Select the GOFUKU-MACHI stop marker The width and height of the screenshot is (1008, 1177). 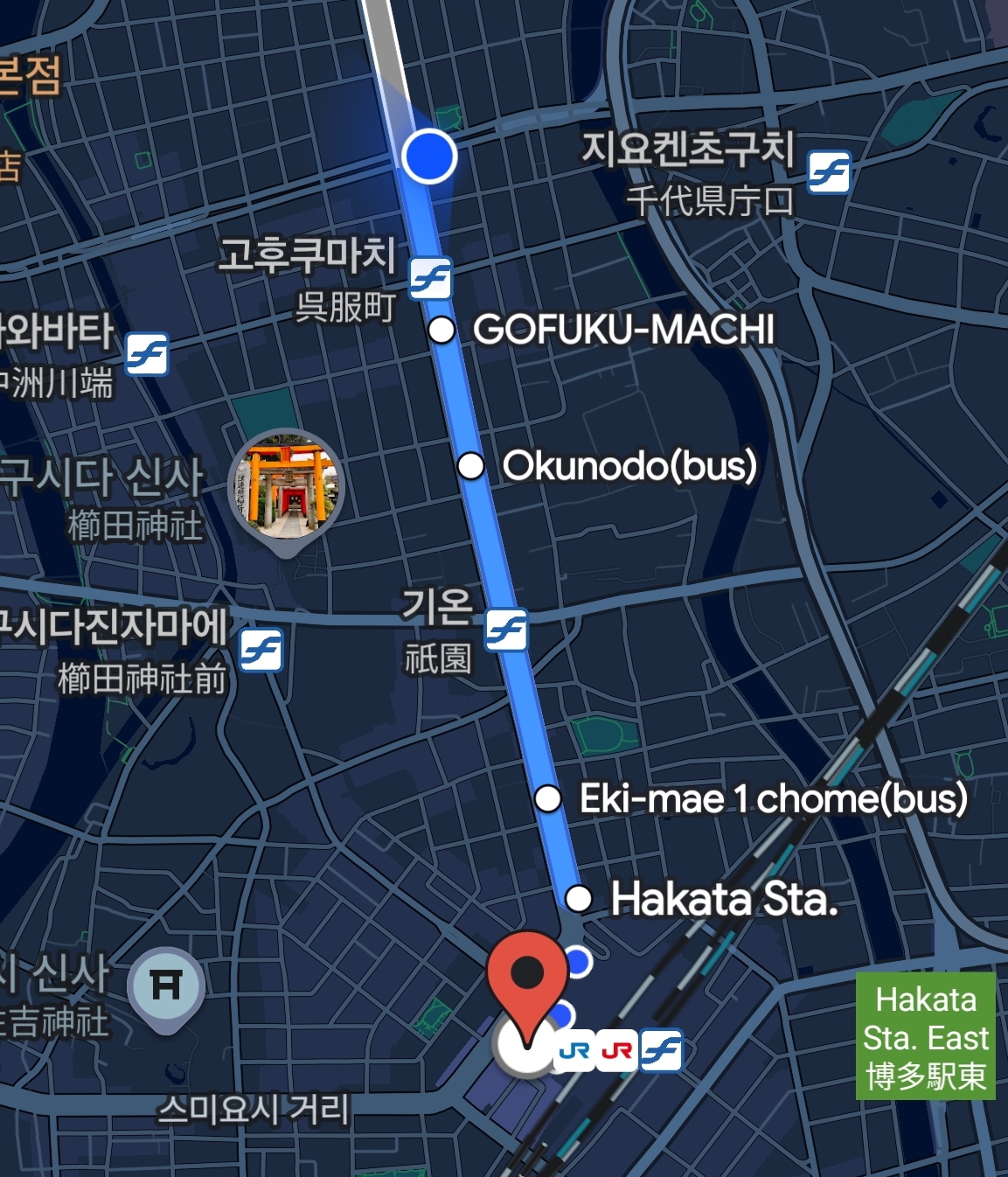pos(441,331)
